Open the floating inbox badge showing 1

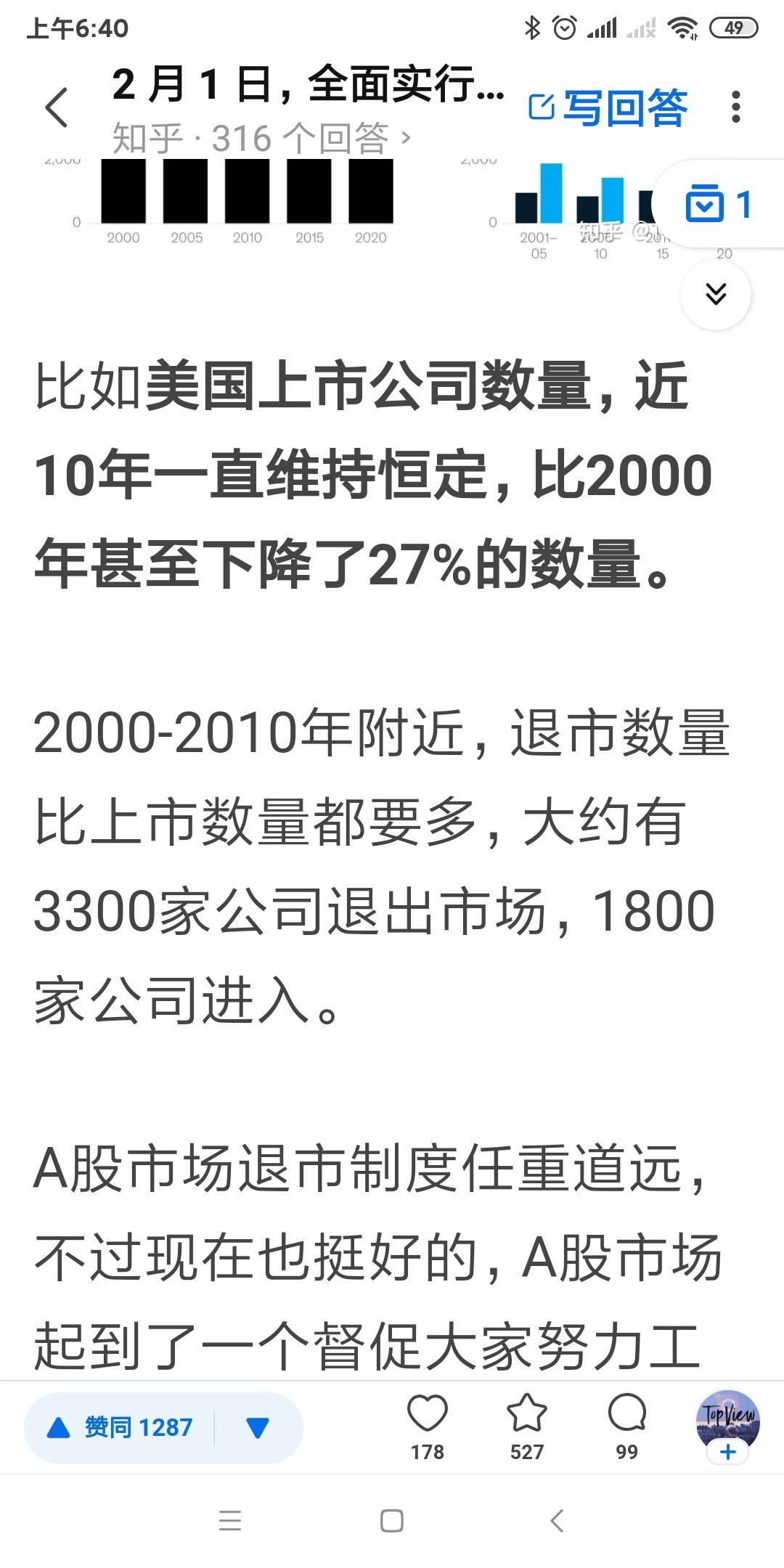718,205
